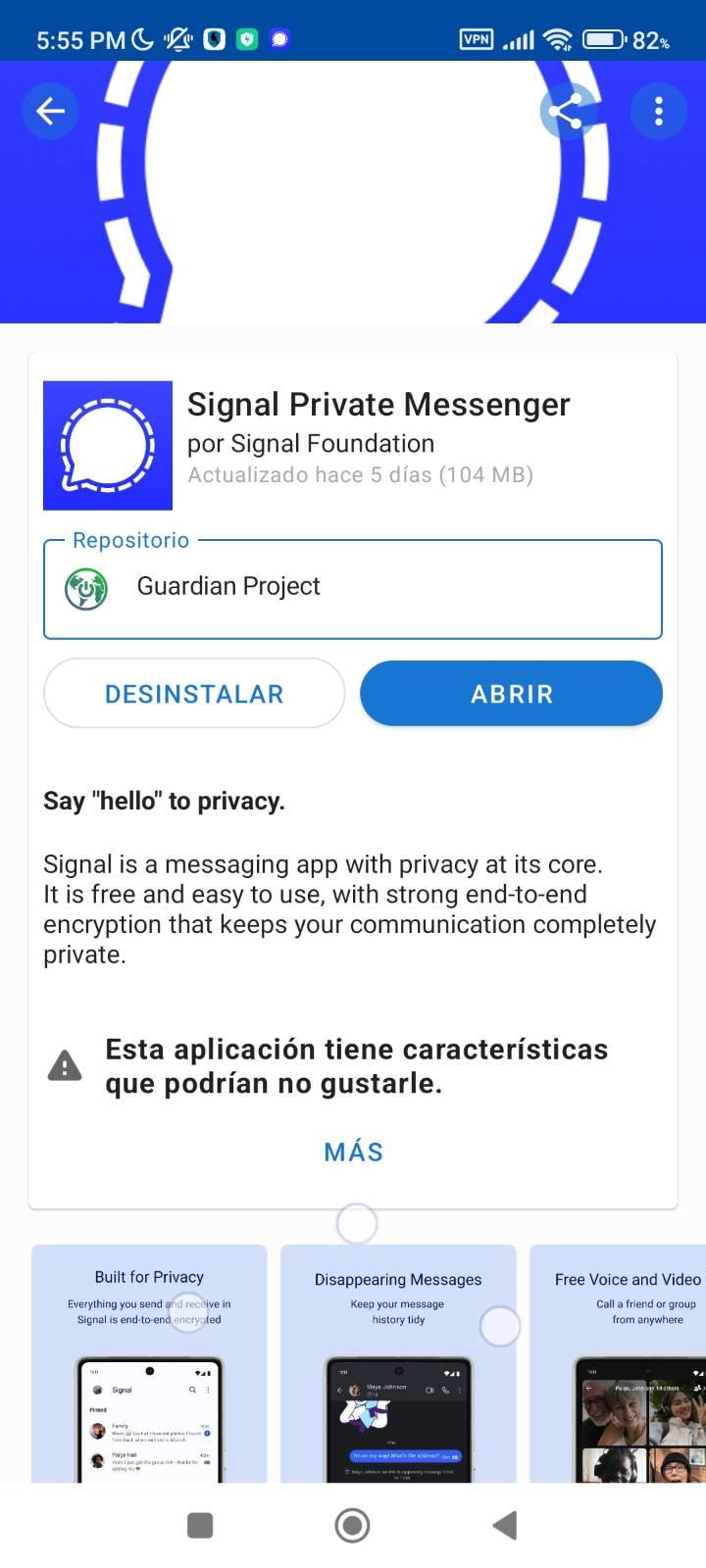This screenshot has height=1568, width=706.
Task: Expand details with the MÁS button
Action: coord(353,1151)
